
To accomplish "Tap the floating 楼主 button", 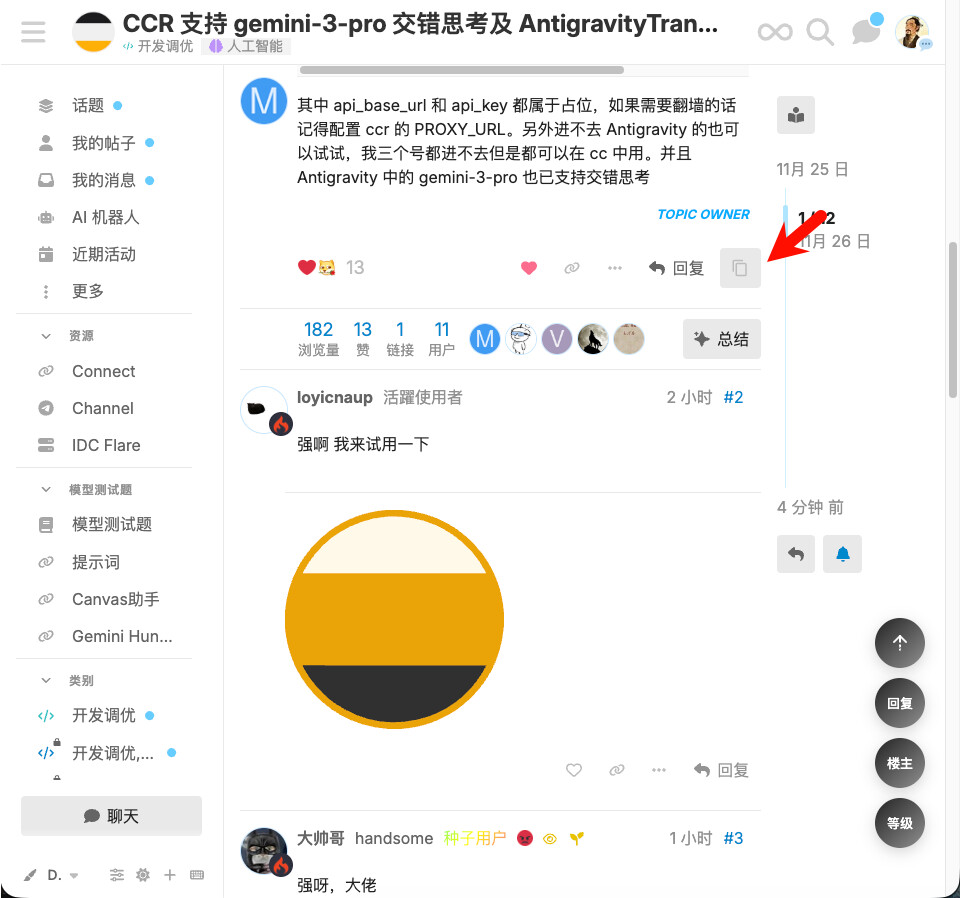I will click(x=899, y=763).
